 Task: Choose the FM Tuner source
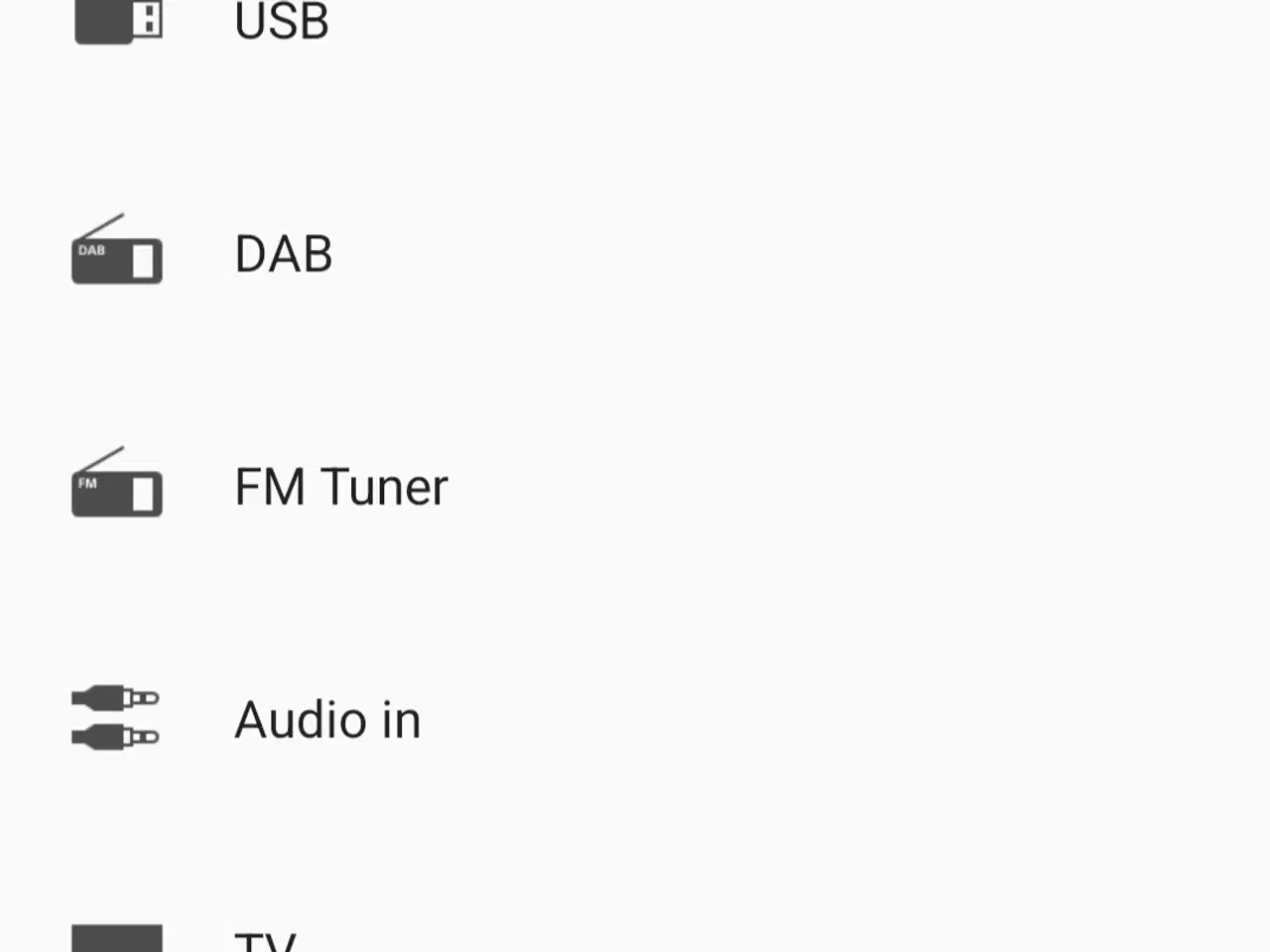coord(340,487)
